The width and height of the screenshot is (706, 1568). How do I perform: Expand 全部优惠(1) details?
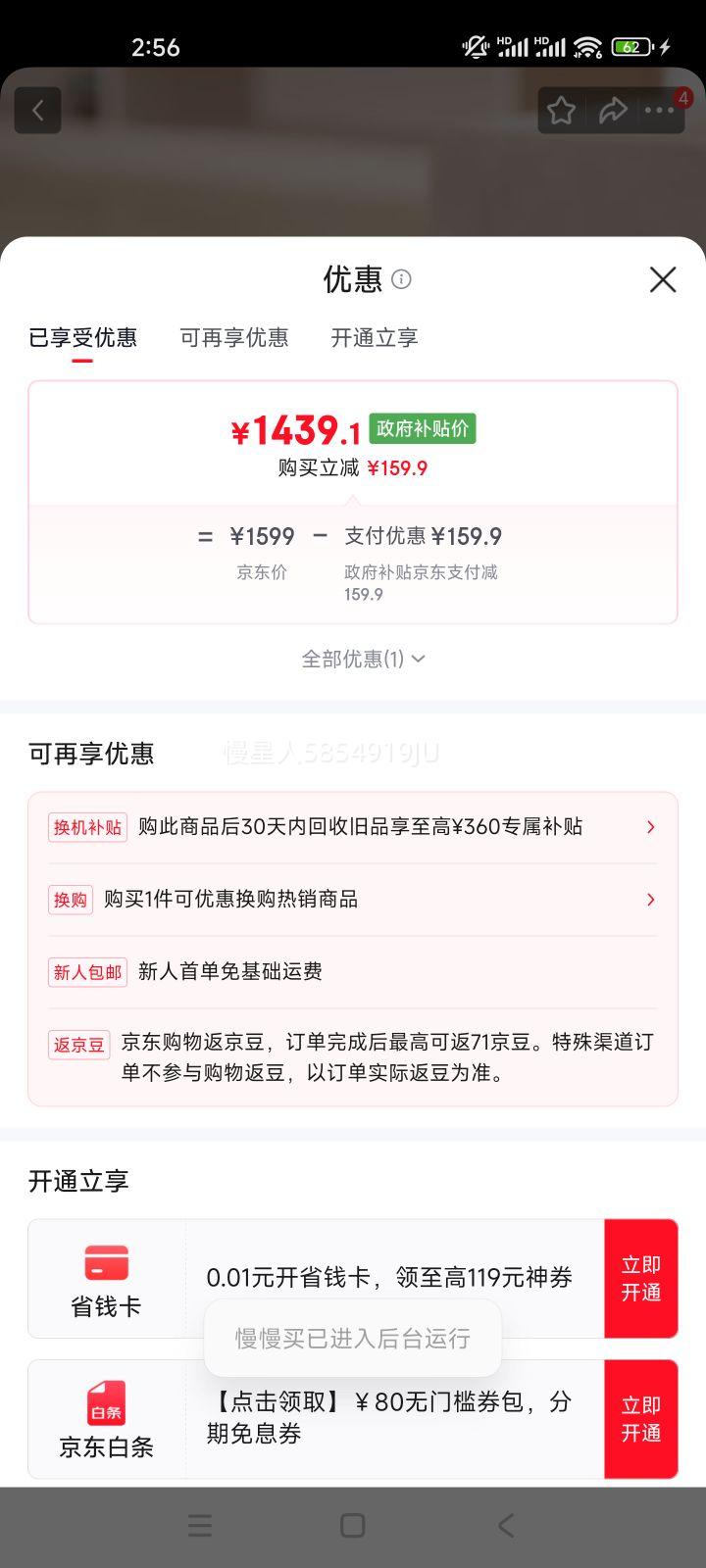click(x=361, y=659)
